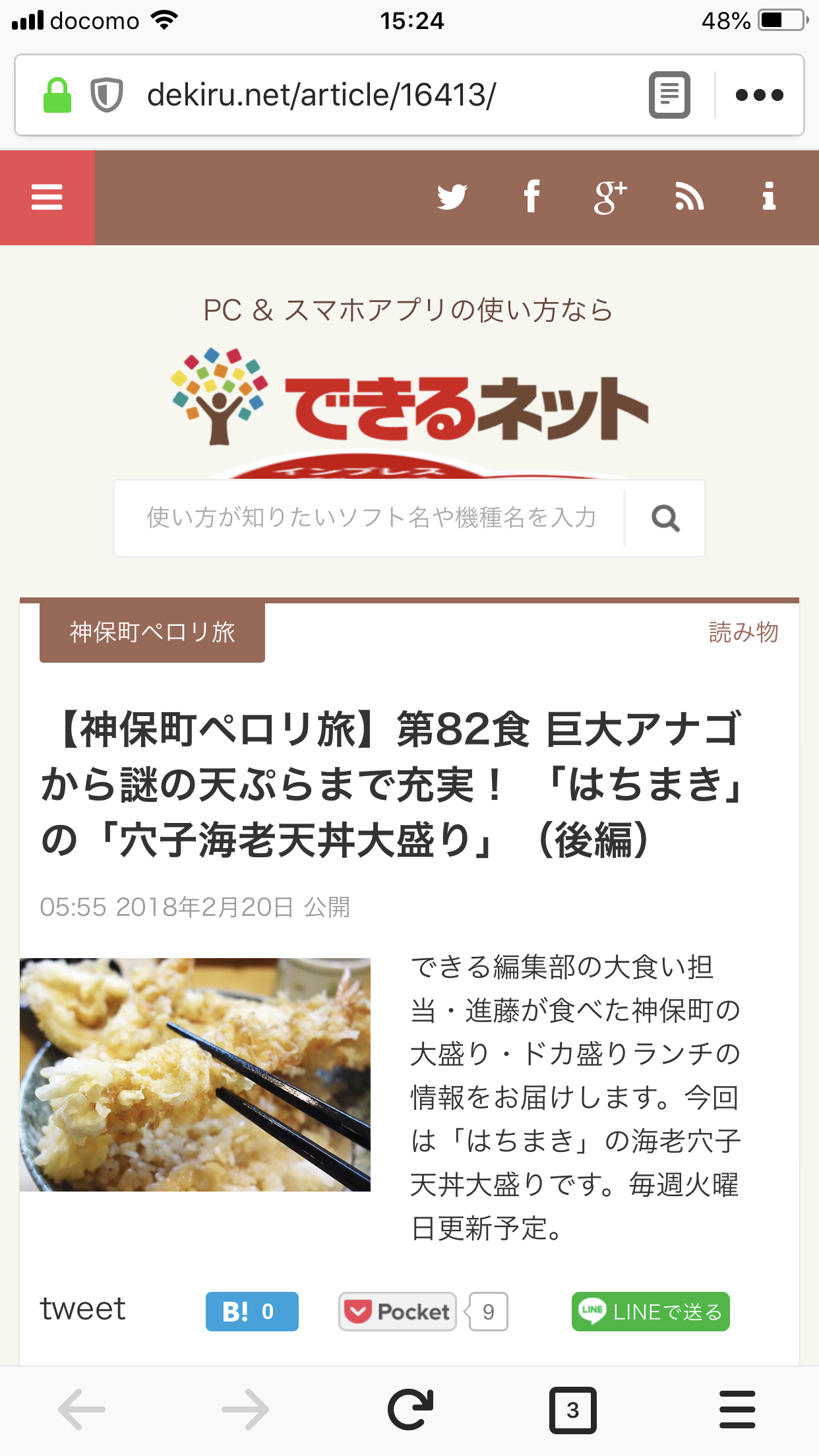The image size is (819, 1456).
Task: Save the article to Pocket
Action: pos(398,1312)
